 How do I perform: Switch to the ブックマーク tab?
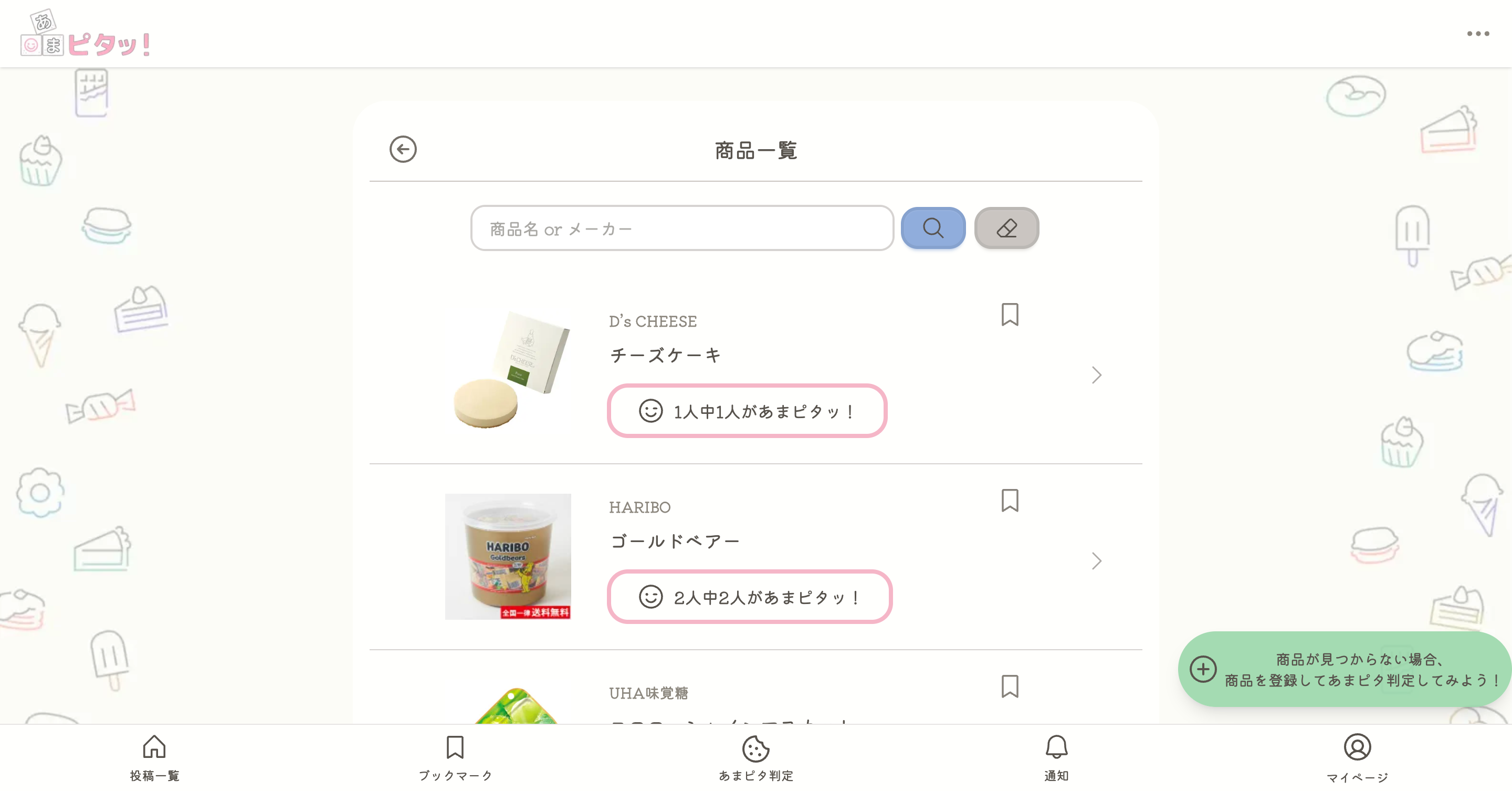click(456, 758)
